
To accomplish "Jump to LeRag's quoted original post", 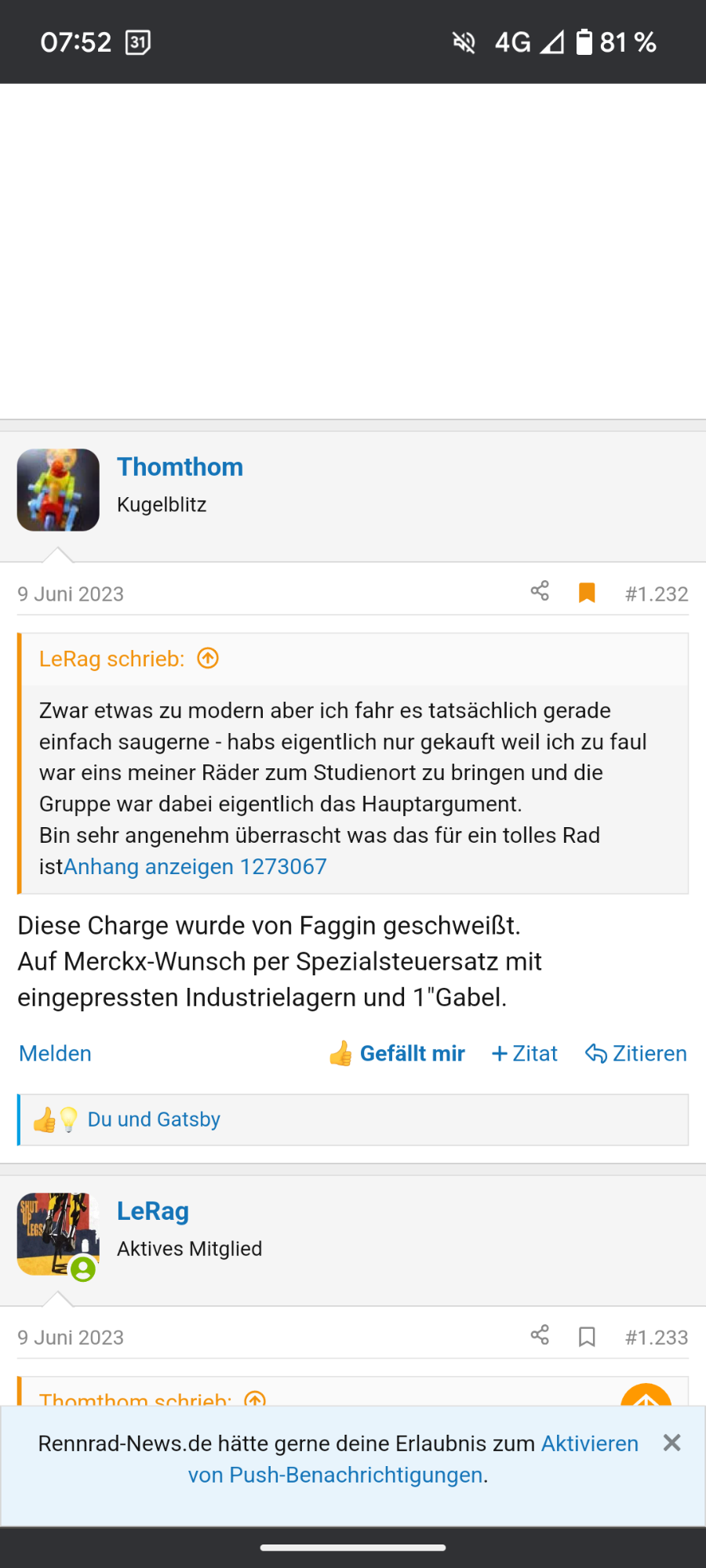I will 208,659.
